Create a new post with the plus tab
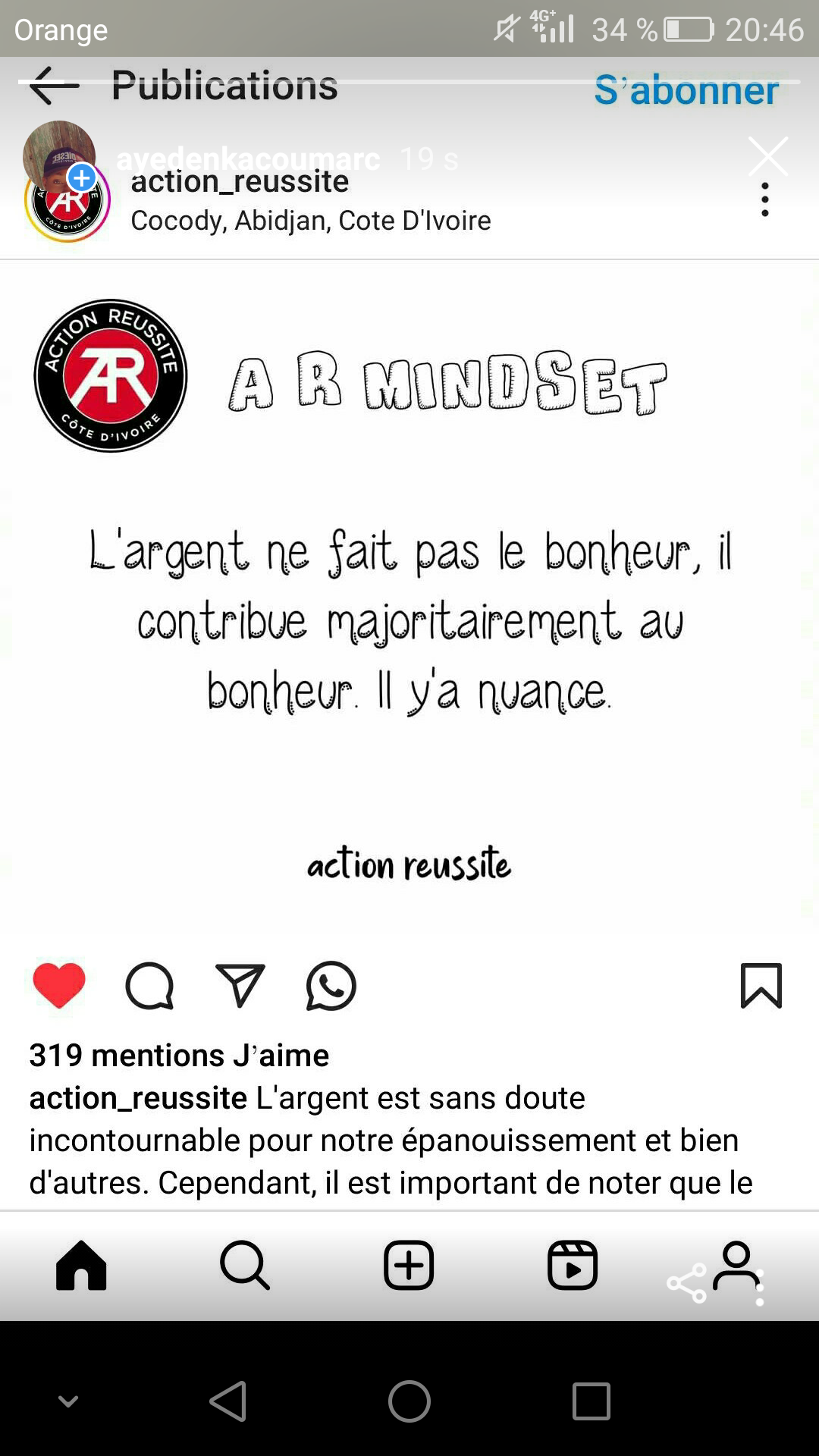The image size is (819, 1456). pyautogui.click(x=409, y=1265)
